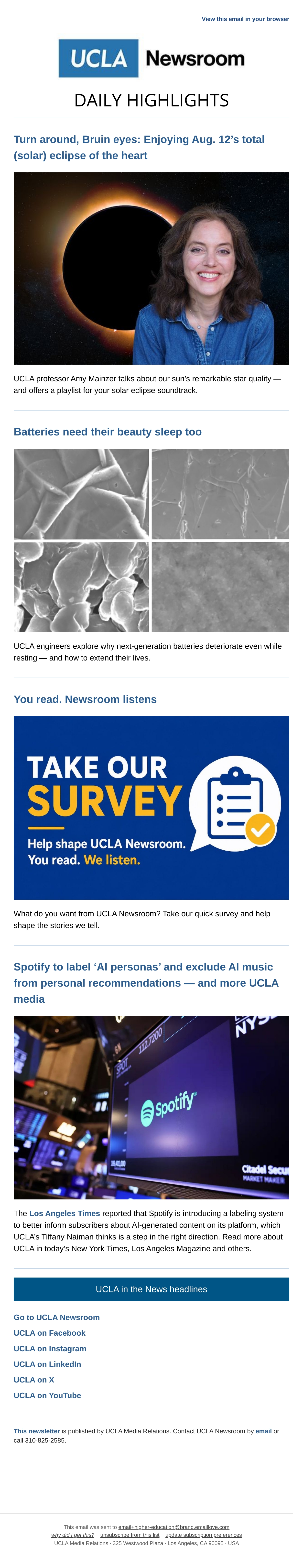
Task: Open 'View this email in your browser'
Action: point(245,19)
